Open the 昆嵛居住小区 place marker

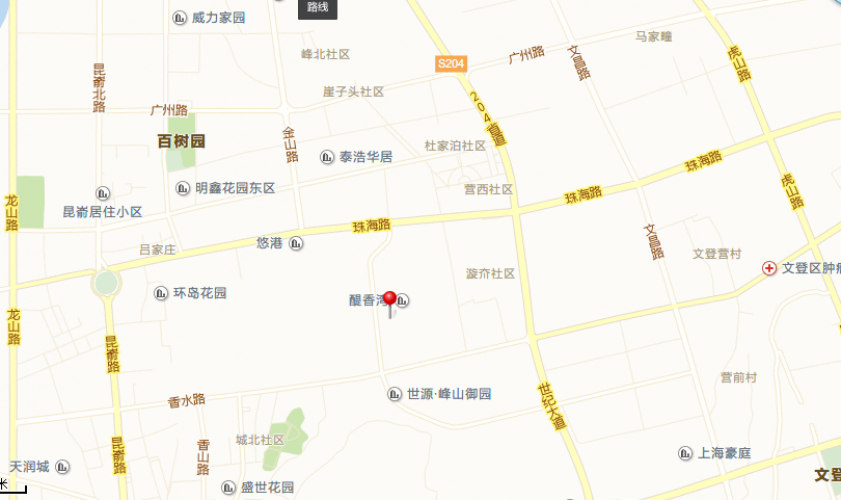[x=103, y=193]
